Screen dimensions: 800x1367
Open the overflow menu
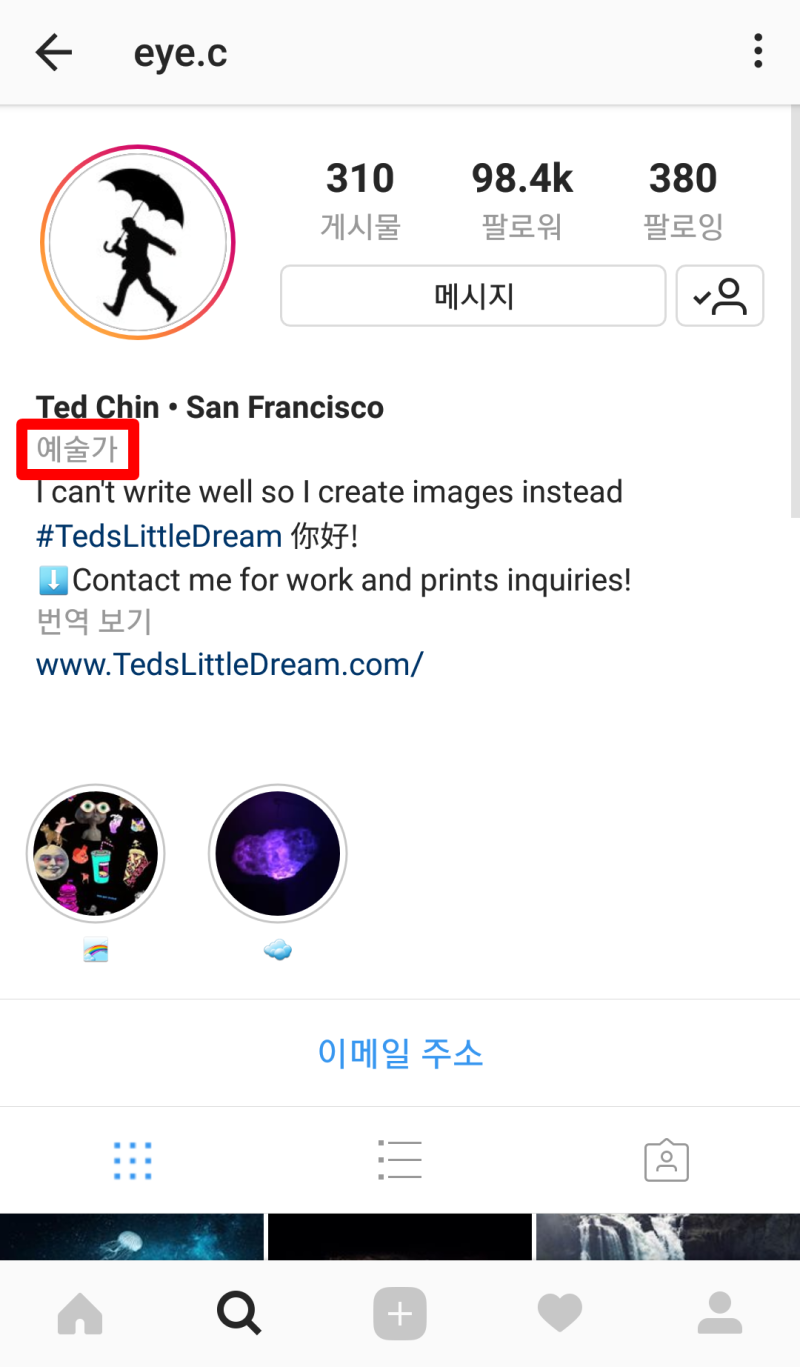(x=758, y=52)
